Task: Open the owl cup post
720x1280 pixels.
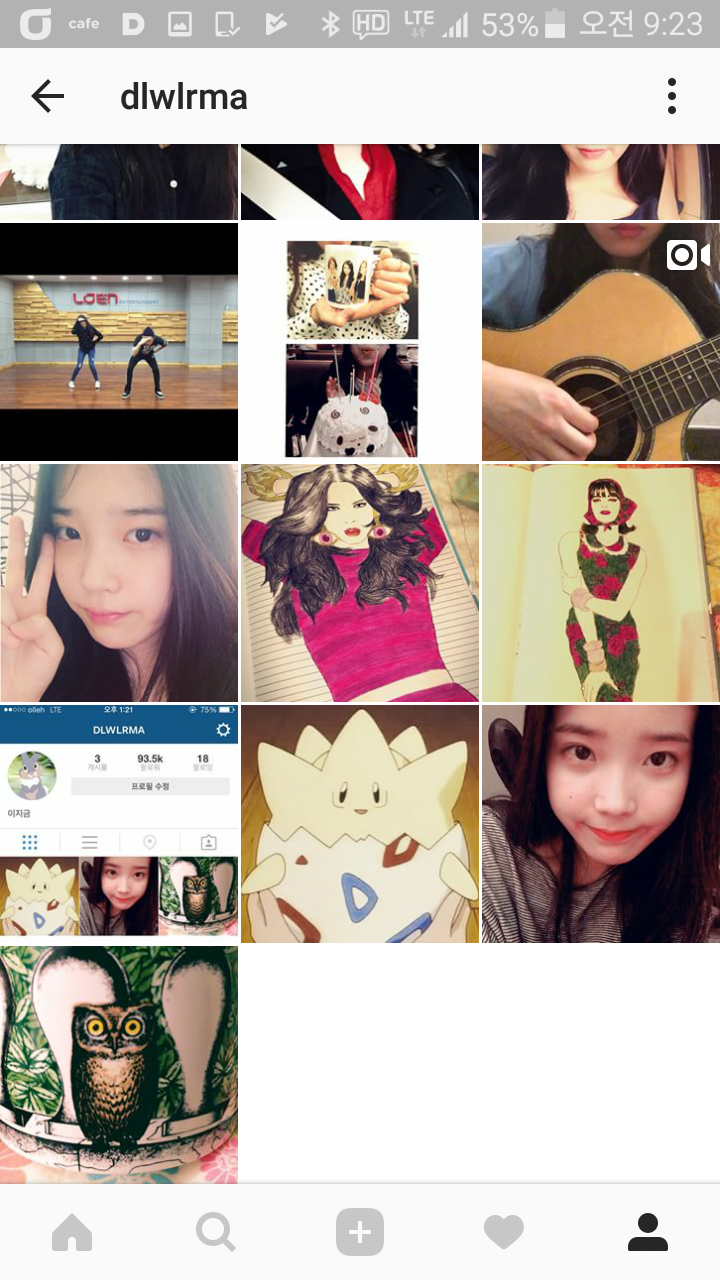Action: (119, 1064)
